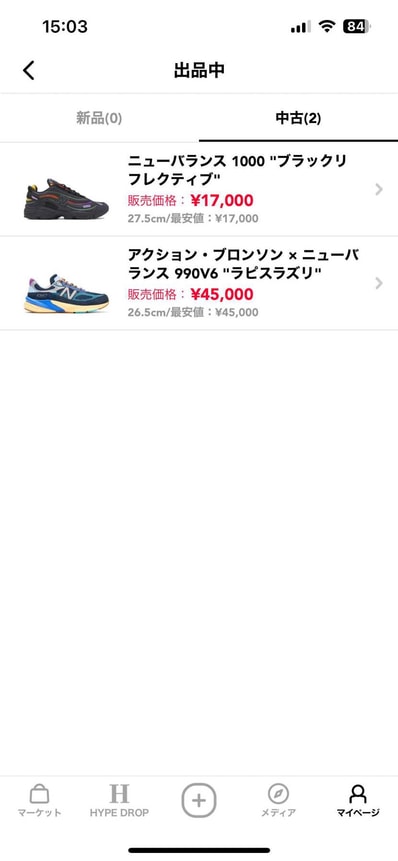This screenshot has width=398, height=861.
Task: Go back using the top-left arrow
Action: [x=29, y=70]
